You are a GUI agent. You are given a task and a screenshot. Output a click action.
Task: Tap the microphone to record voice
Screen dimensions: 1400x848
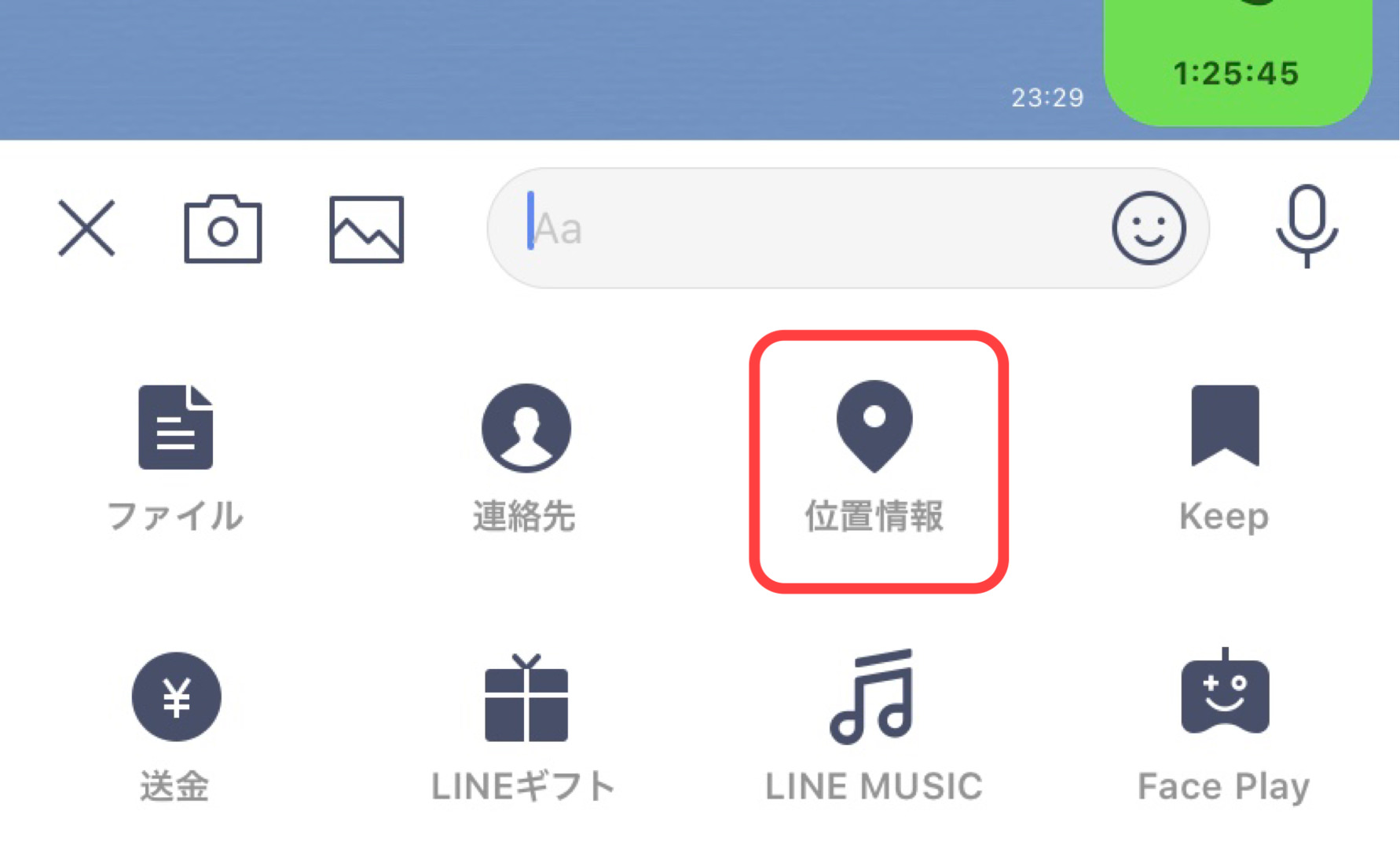[x=1306, y=227]
